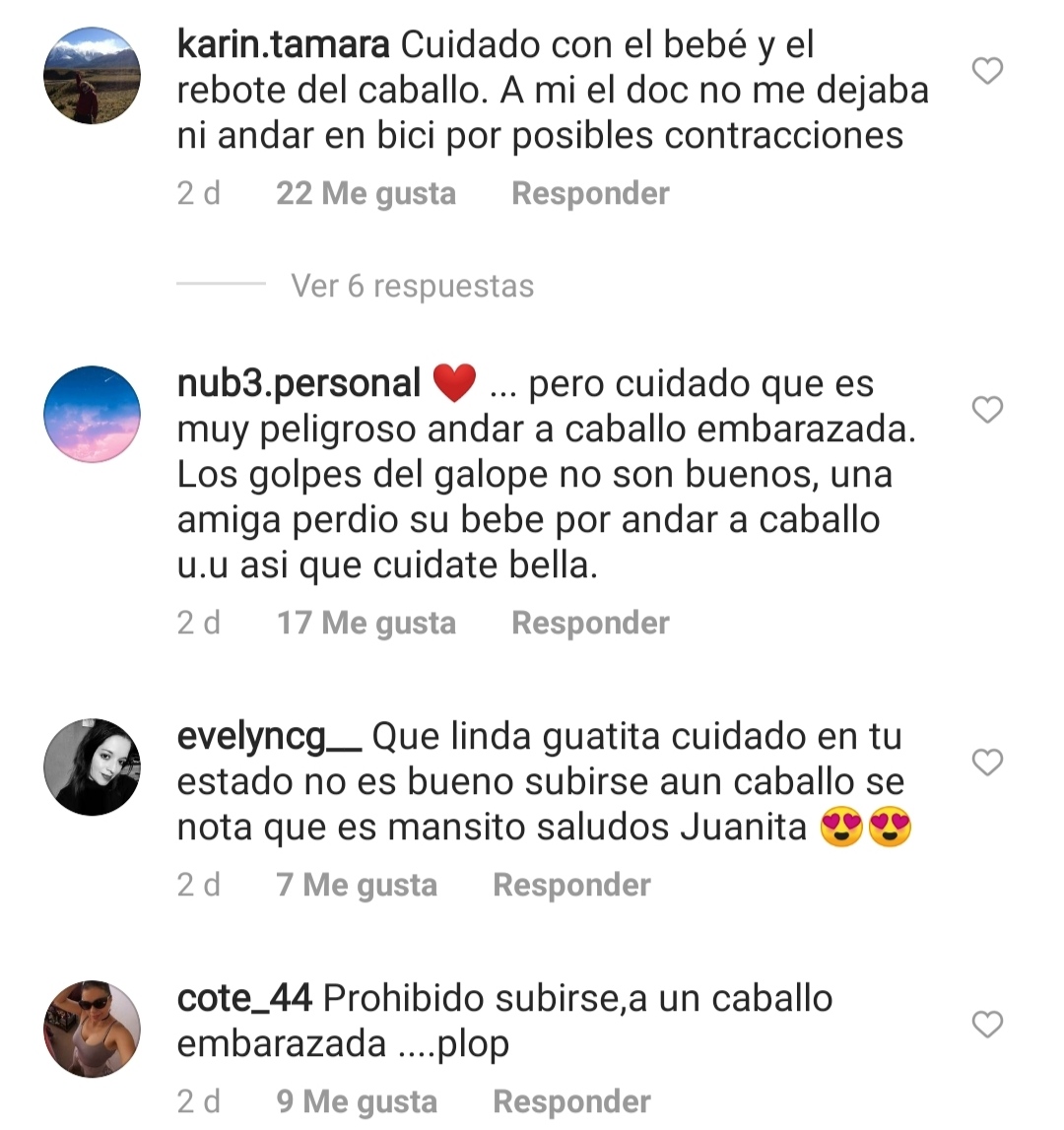The image size is (1064, 1130).
Task: Open karin.tamara's profile picture
Action: point(93,76)
